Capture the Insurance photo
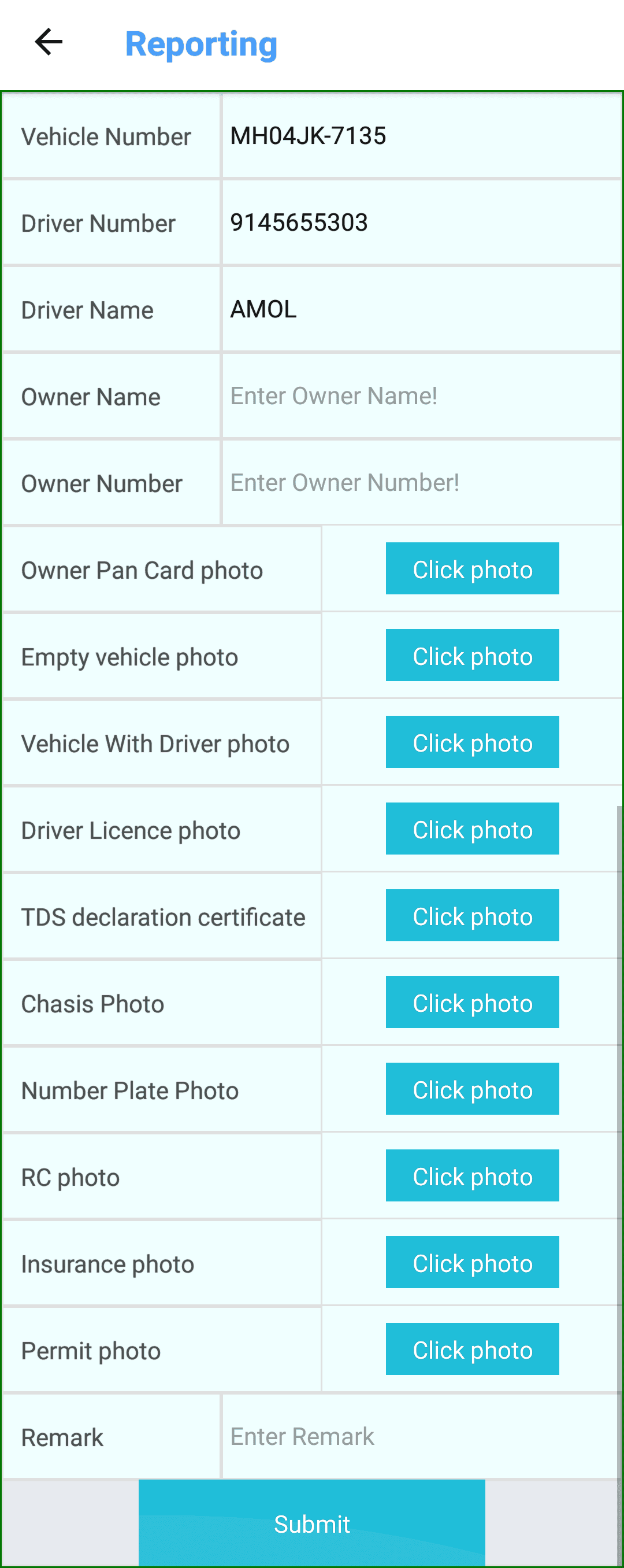Image resolution: width=624 pixels, height=1568 pixels. pyautogui.click(x=472, y=1262)
